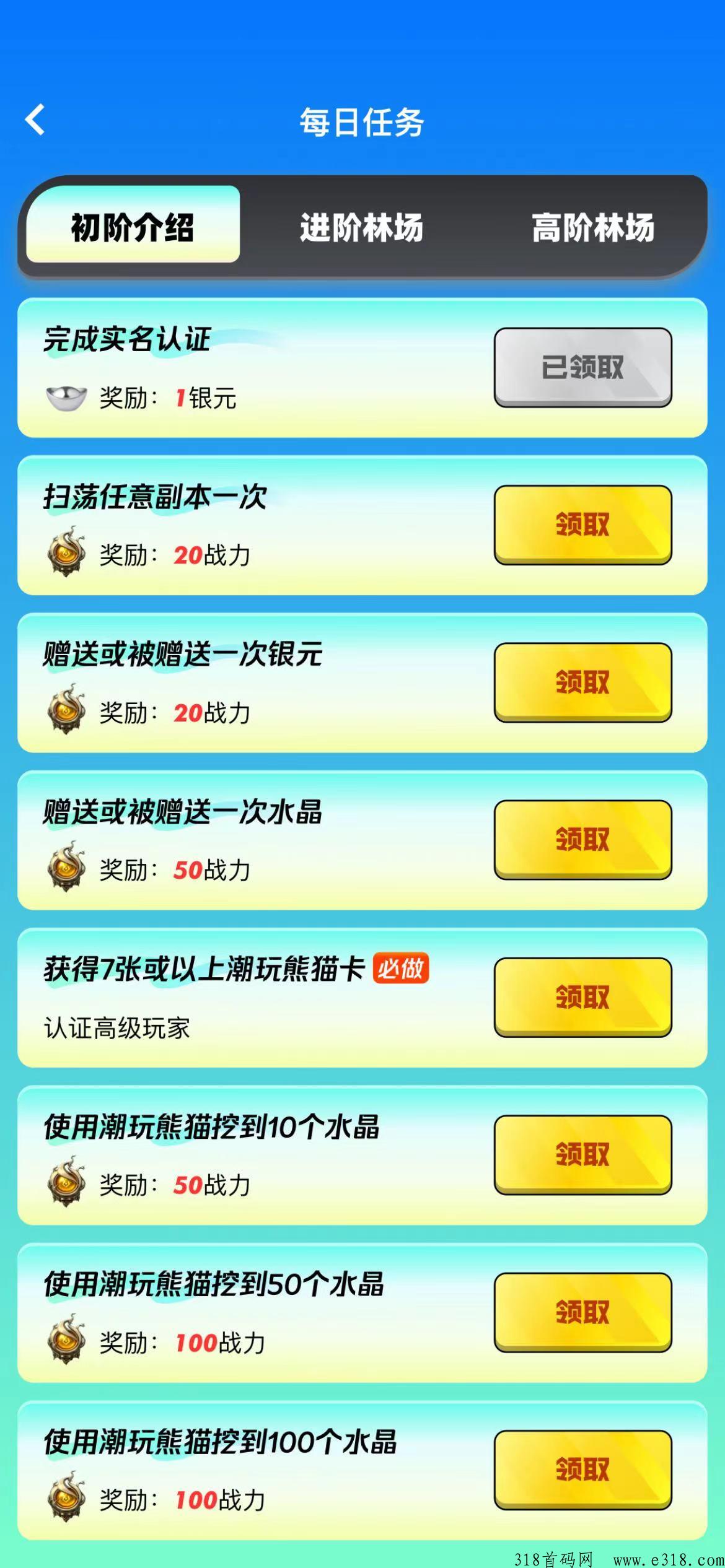Image resolution: width=725 pixels, height=1568 pixels.
Task: Claim reward for 扫荡任意副本一次
Action: 582,525
